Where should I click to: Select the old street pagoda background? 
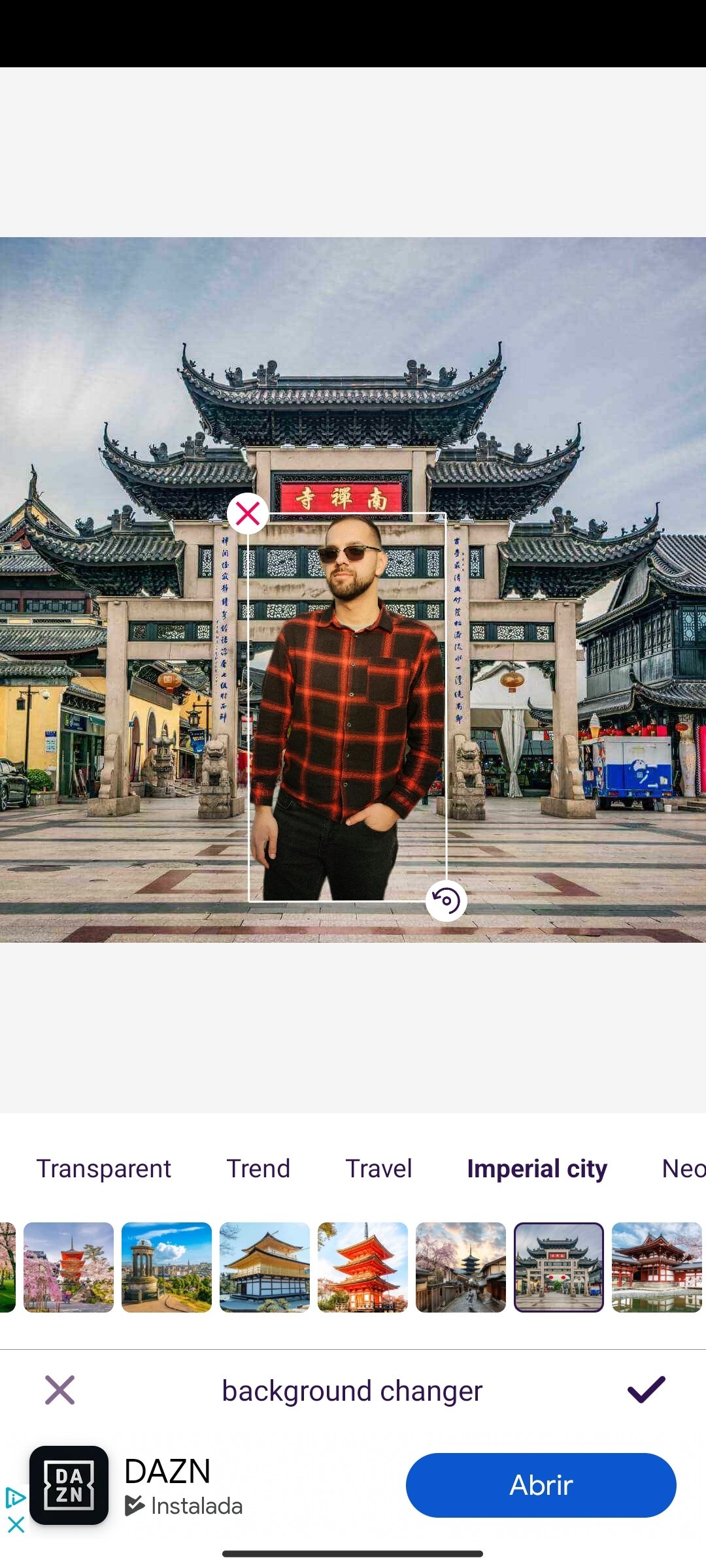pyautogui.click(x=461, y=1267)
